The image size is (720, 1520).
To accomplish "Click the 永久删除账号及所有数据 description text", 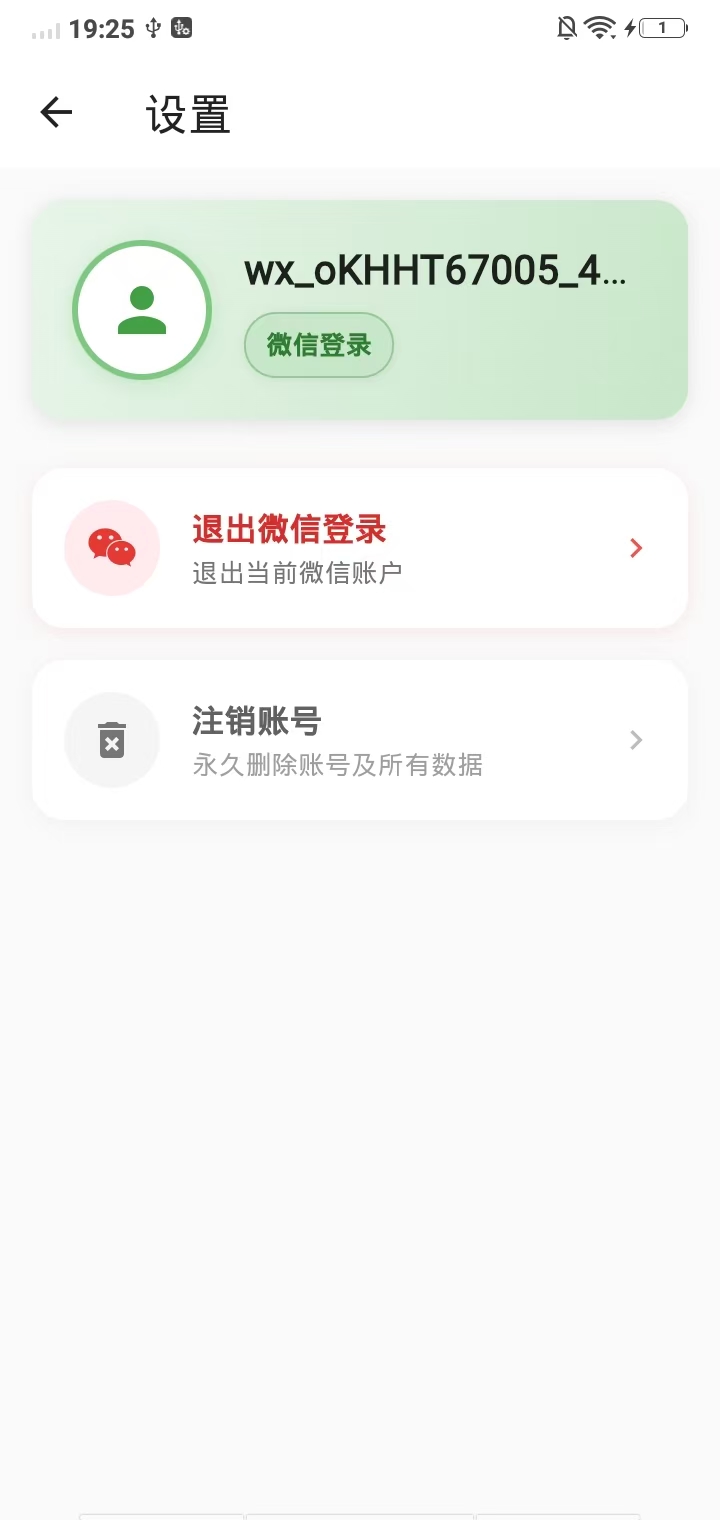I will point(337,765).
